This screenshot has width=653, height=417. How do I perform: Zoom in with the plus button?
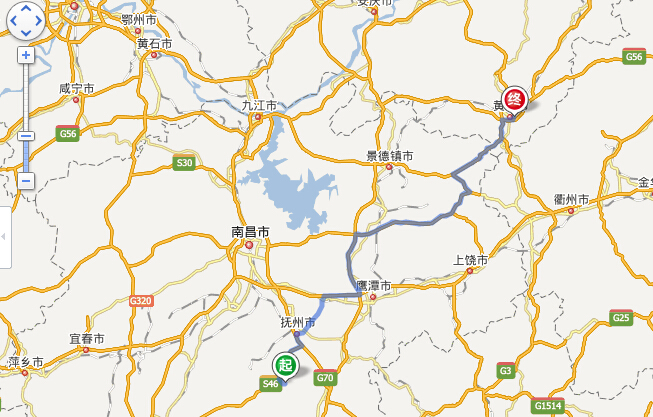pos(26,55)
